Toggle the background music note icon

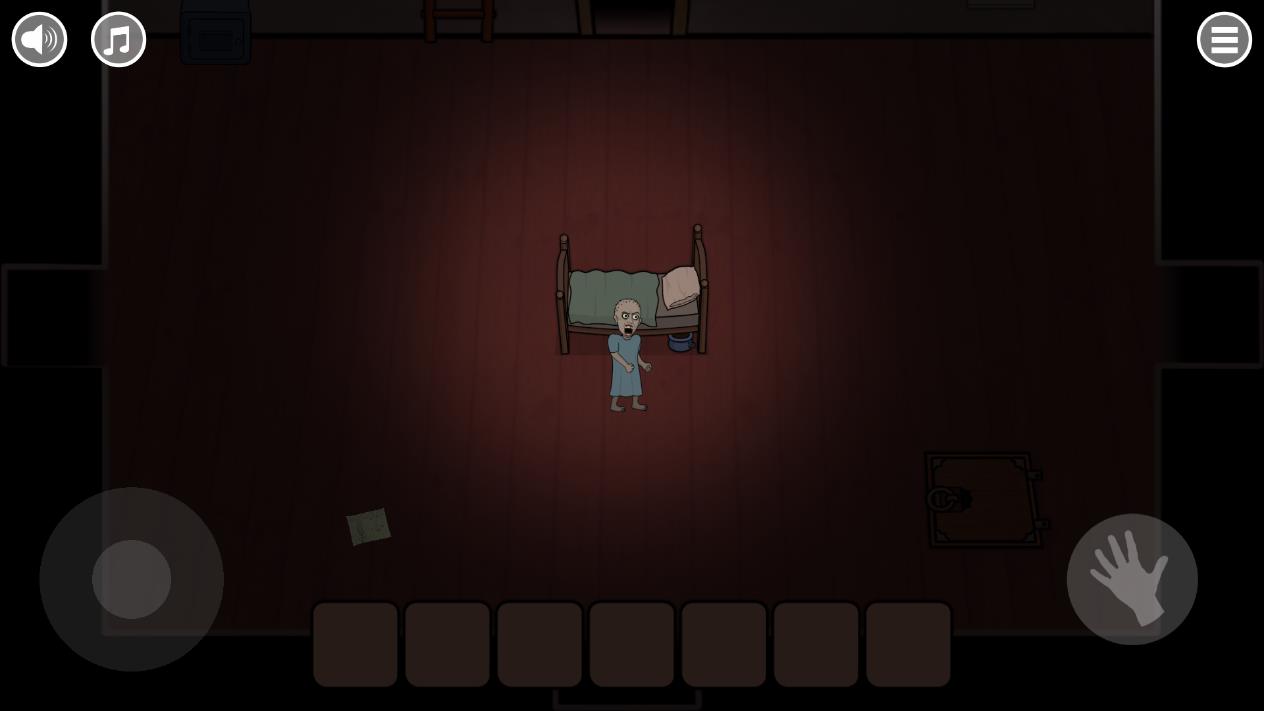pyautogui.click(x=118, y=40)
